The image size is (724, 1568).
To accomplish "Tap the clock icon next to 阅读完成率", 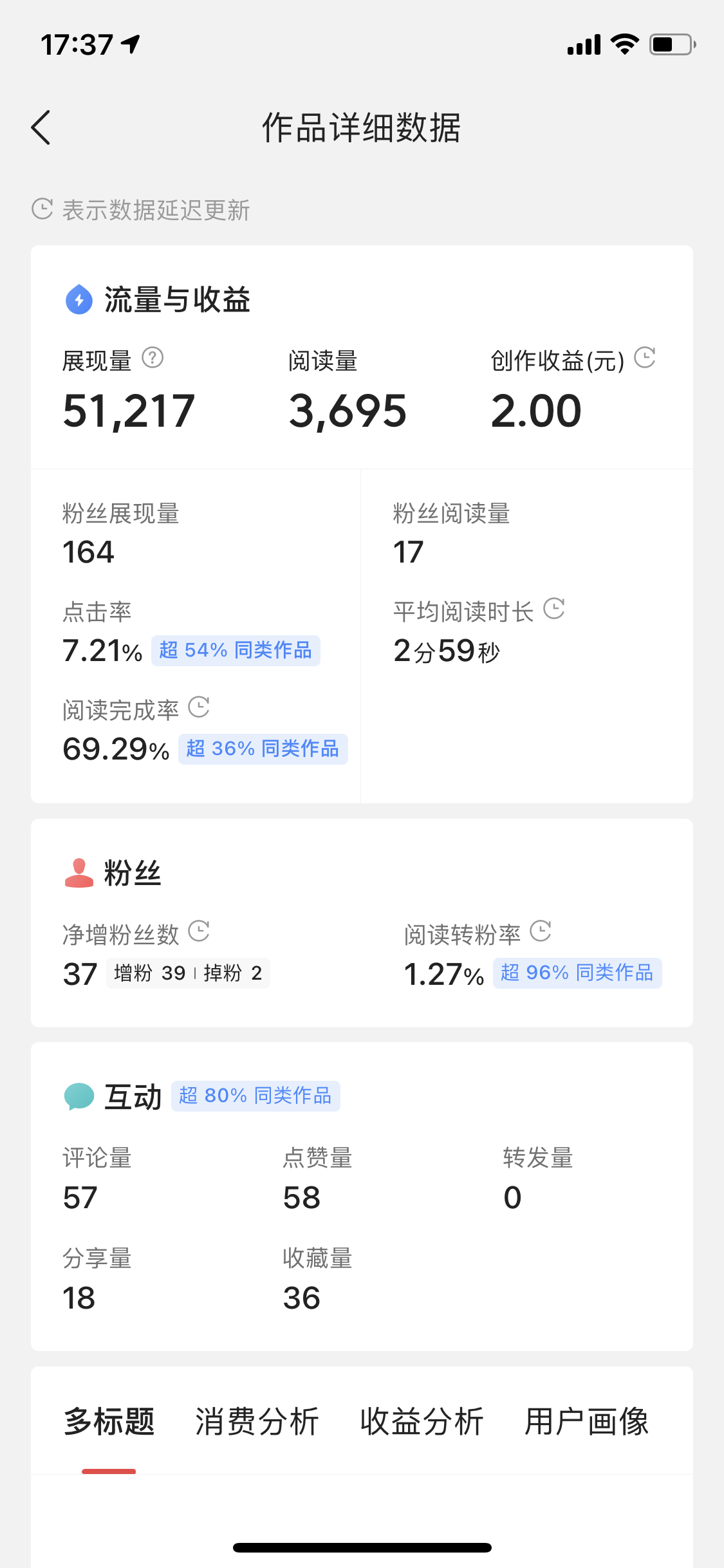I will [200, 708].
